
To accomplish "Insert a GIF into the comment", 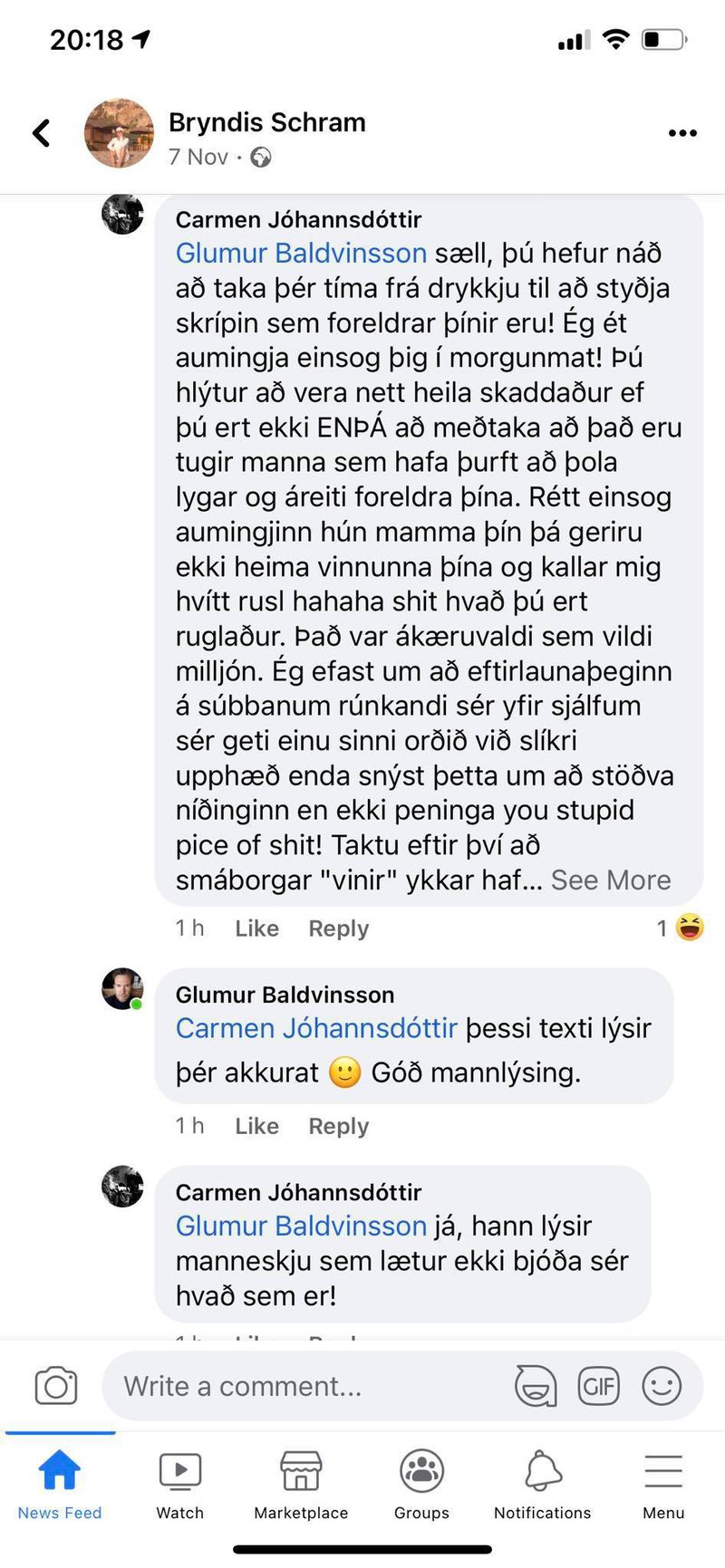I will (598, 1386).
